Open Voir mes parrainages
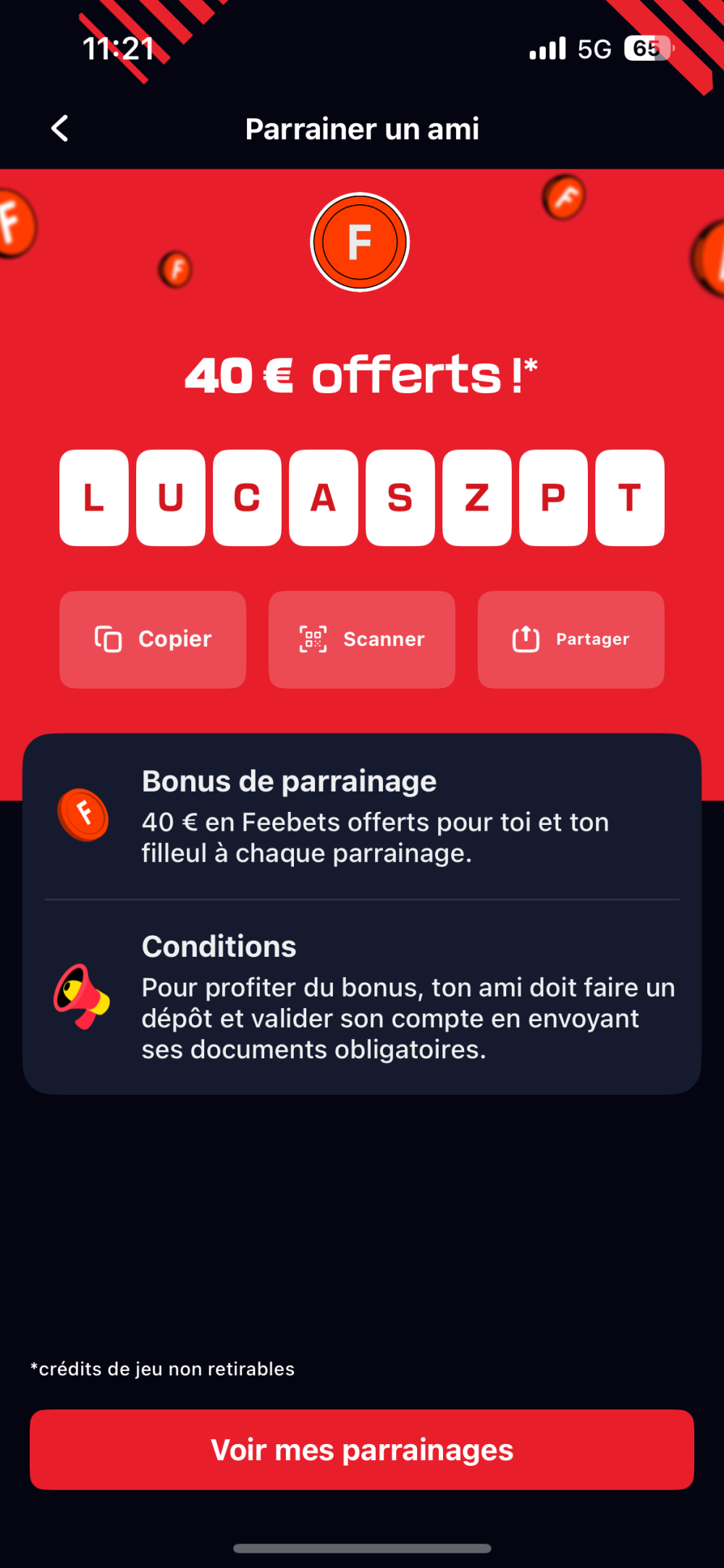The image size is (724, 1568). [362, 1450]
